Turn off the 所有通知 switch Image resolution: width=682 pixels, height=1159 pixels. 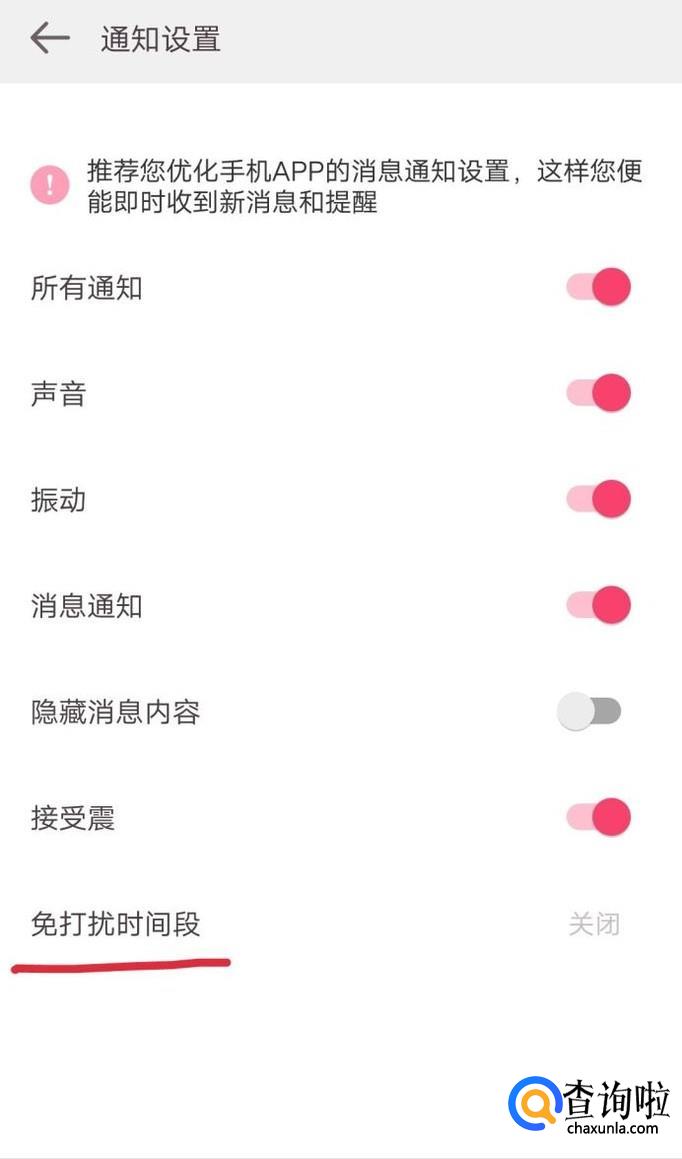598,288
